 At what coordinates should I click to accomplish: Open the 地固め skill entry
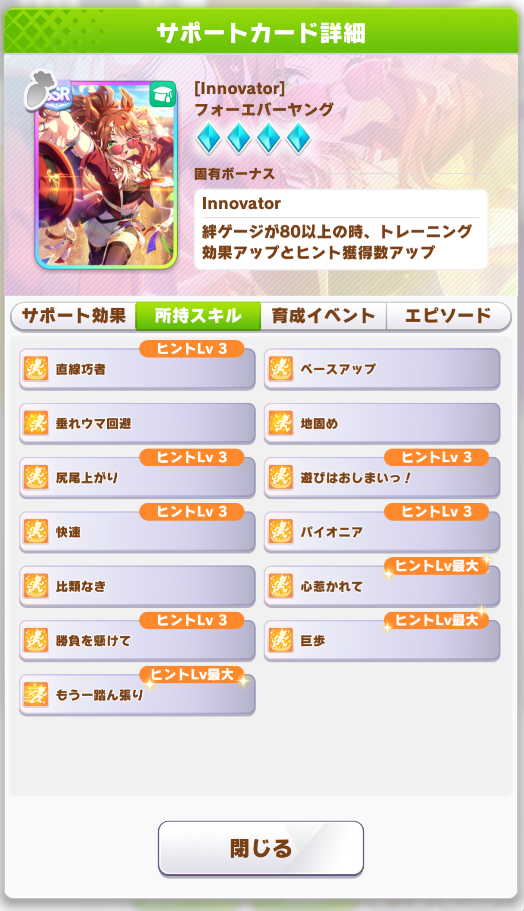382,423
